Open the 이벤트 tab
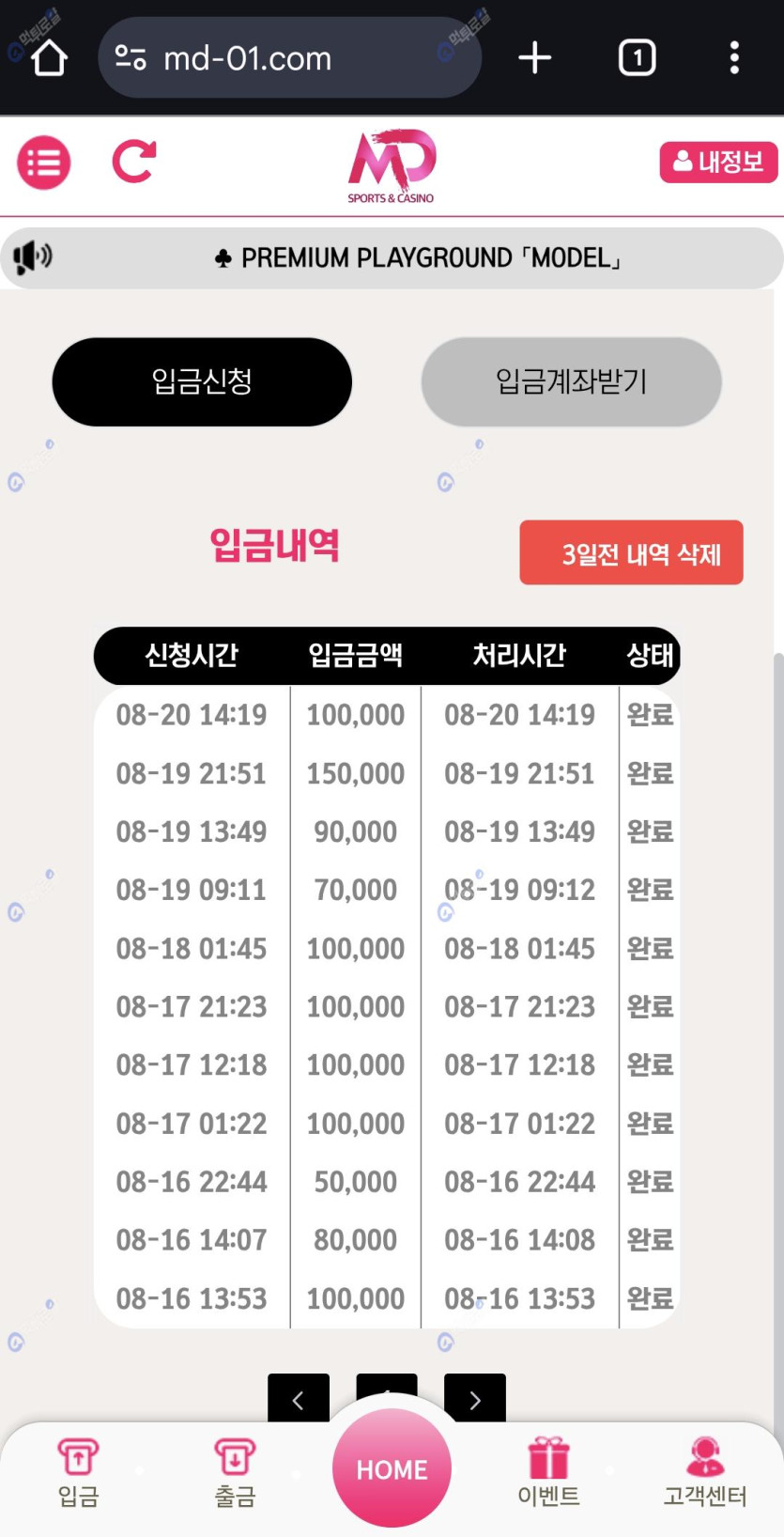Image resolution: width=784 pixels, height=1537 pixels. click(x=548, y=1472)
